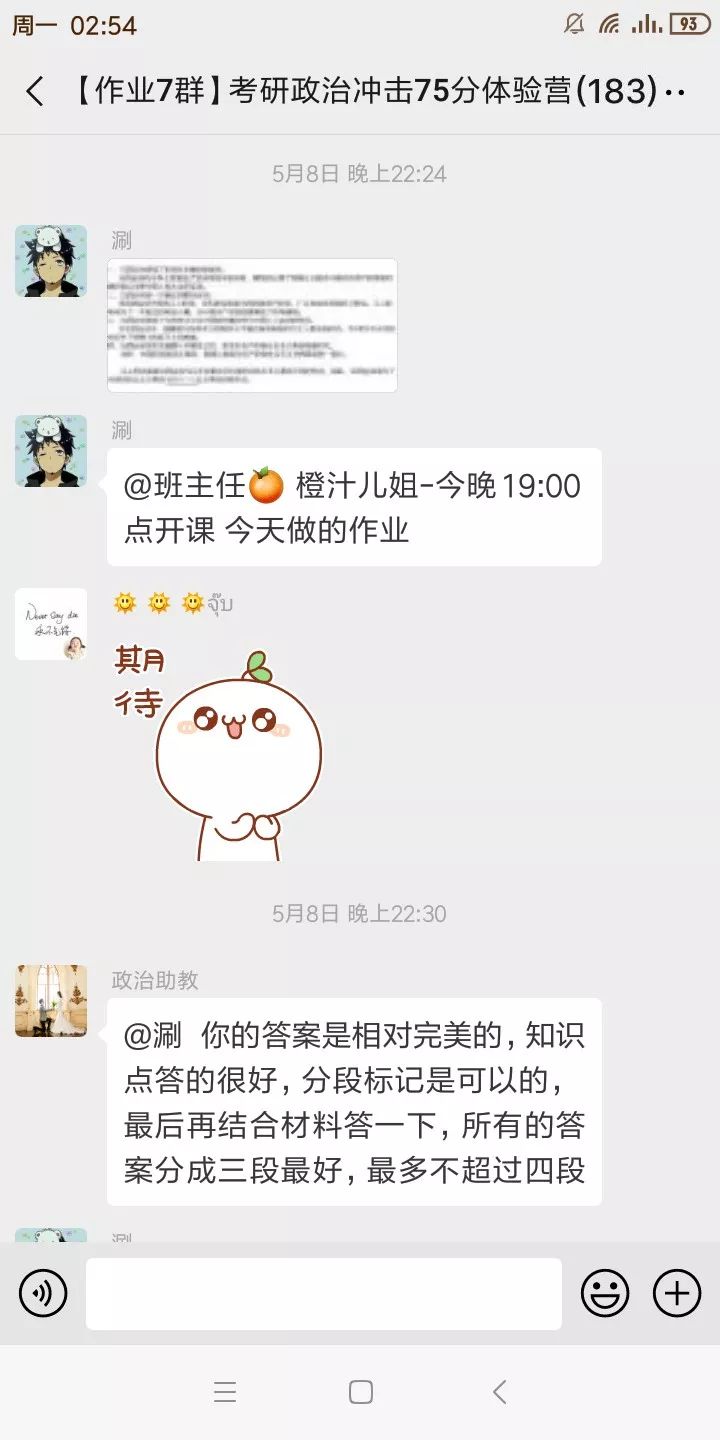Open the plus attachment menu
Viewport: 720px width, 1440px height.
(677, 1294)
